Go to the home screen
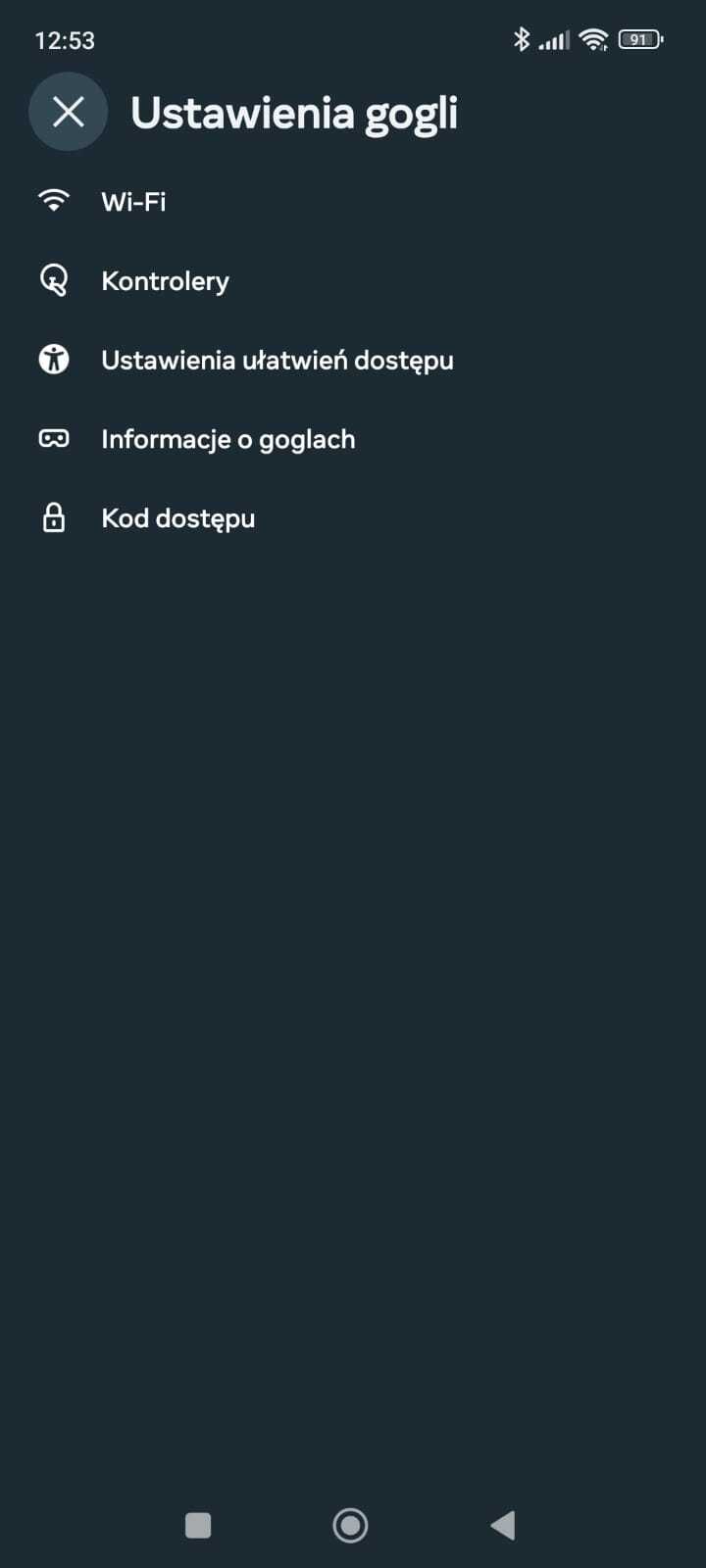The height and width of the screenshot is (1568, 706). coord(350,1525)
